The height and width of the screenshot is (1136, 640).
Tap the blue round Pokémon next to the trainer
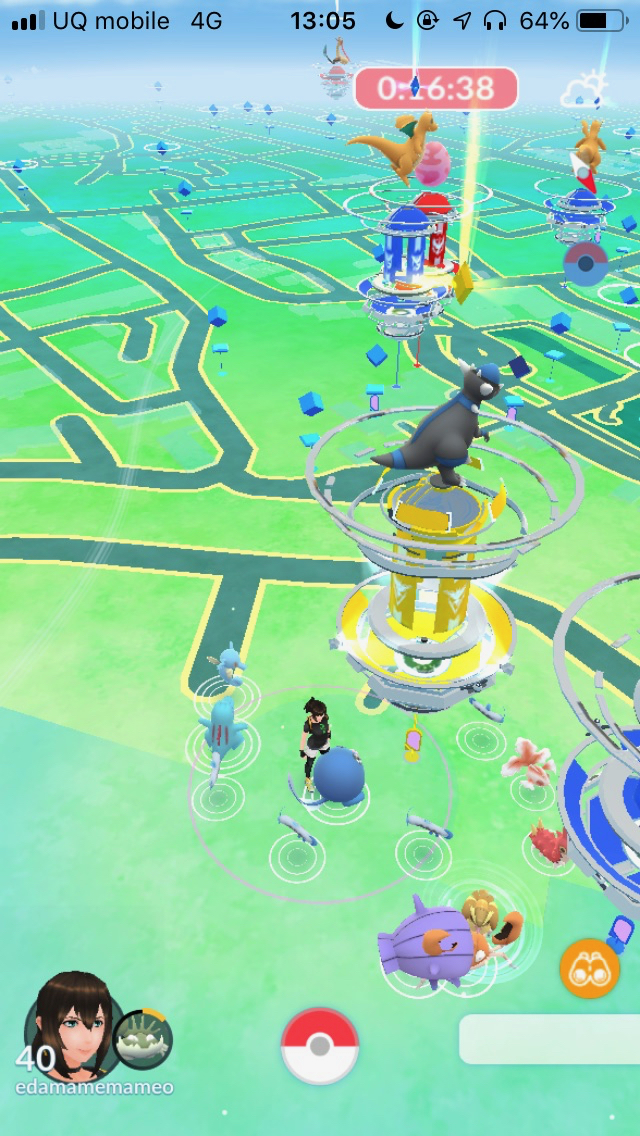click(x=340, y=776)
